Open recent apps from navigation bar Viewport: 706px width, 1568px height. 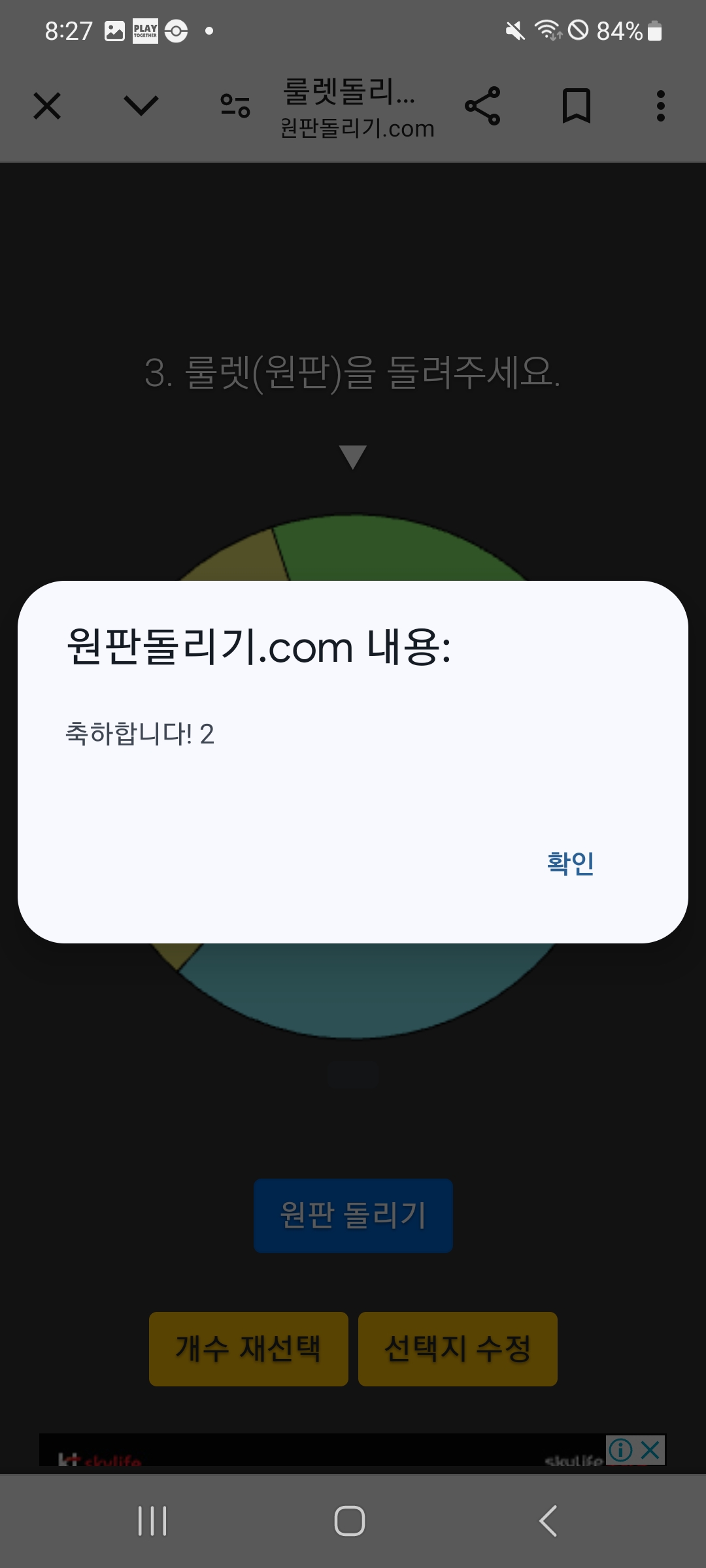152,1521
